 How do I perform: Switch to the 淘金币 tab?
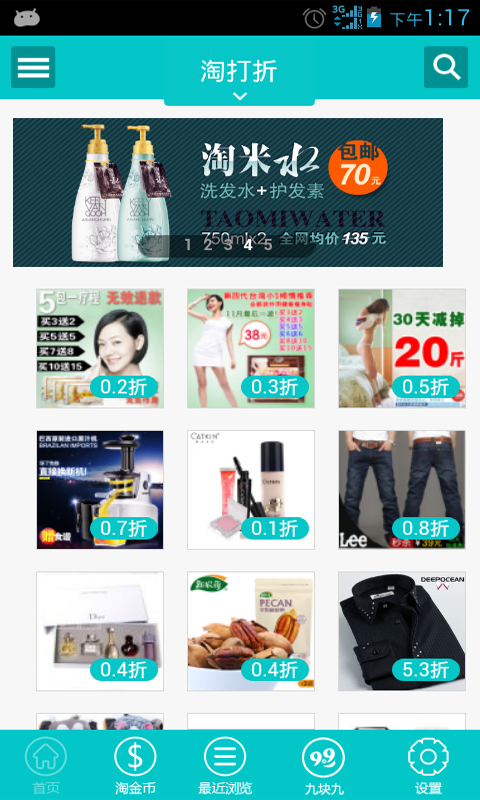135,765
